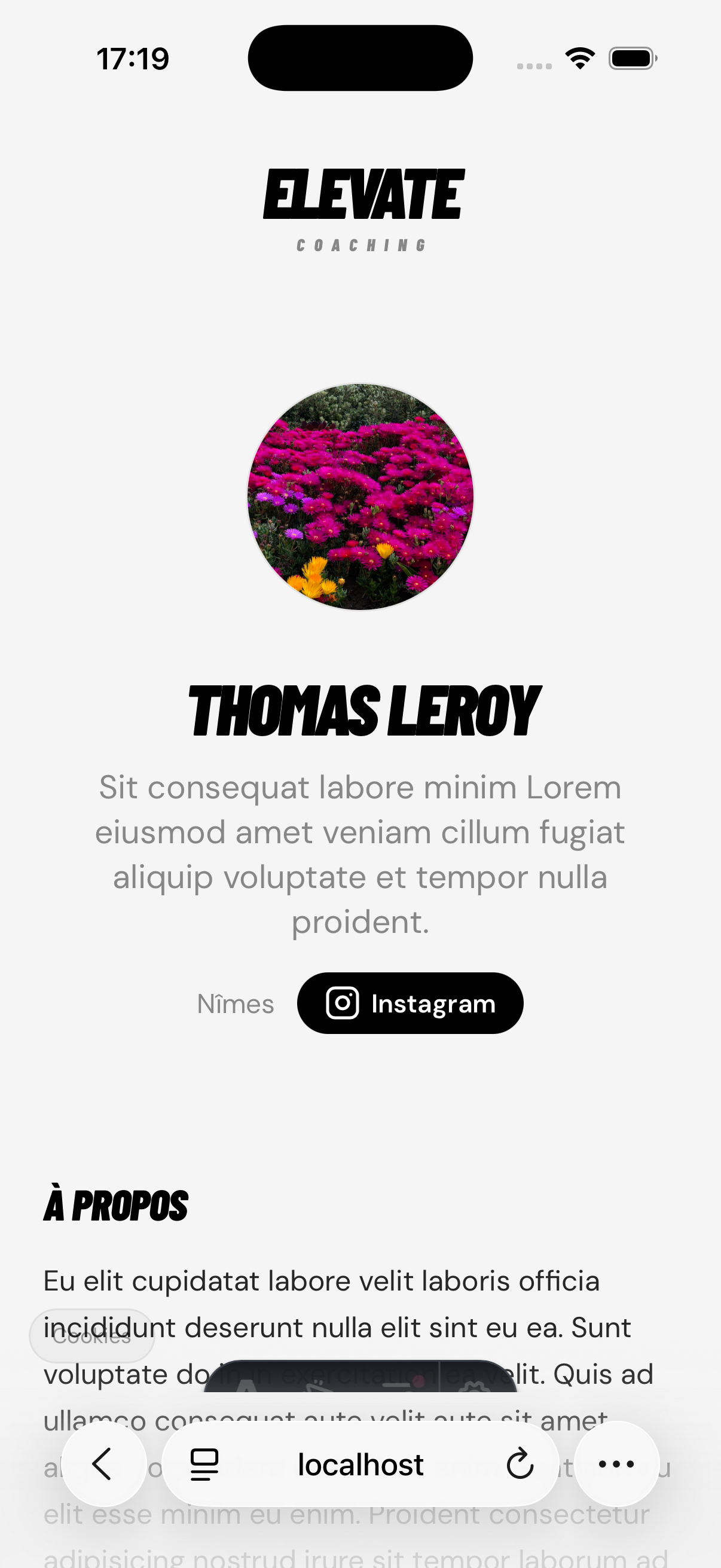Screen dimensions: 721x1568
Task: Open the page reader menu icon
Action: [204, 1464]
